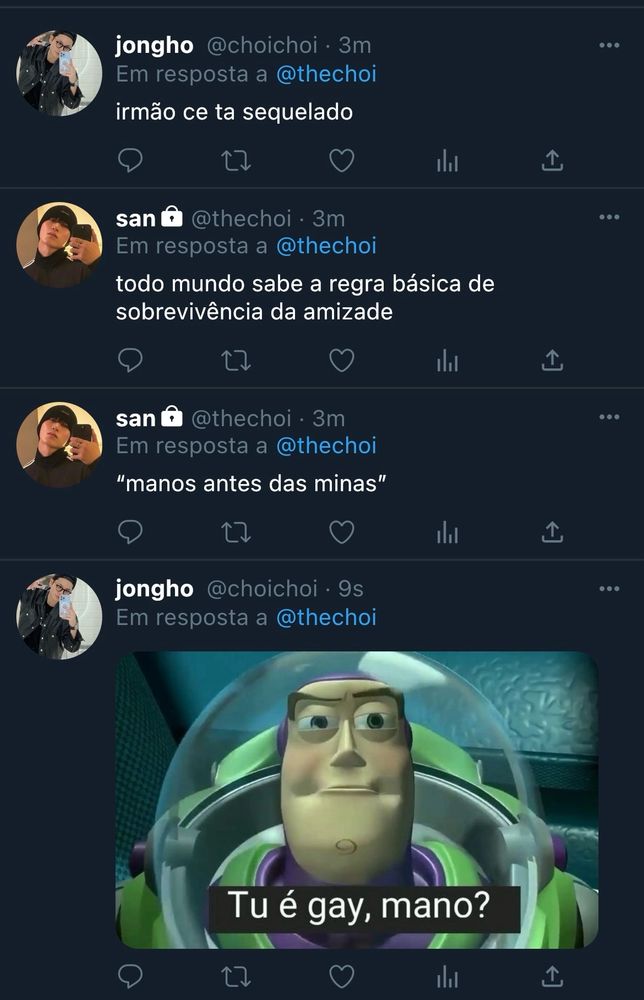Open @thechoi link in the meme tweet
The height and width of the screenshot is (1000, 644).
click(326, 618)
